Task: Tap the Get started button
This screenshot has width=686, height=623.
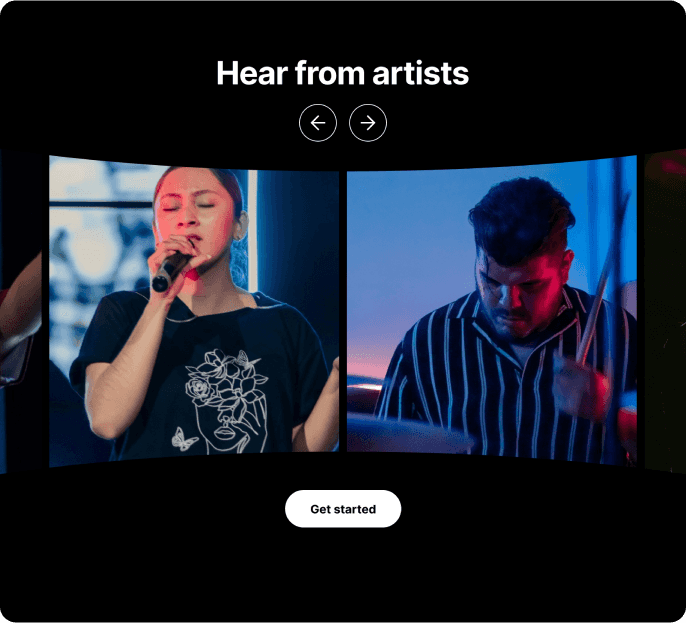Action: (343, 509)
